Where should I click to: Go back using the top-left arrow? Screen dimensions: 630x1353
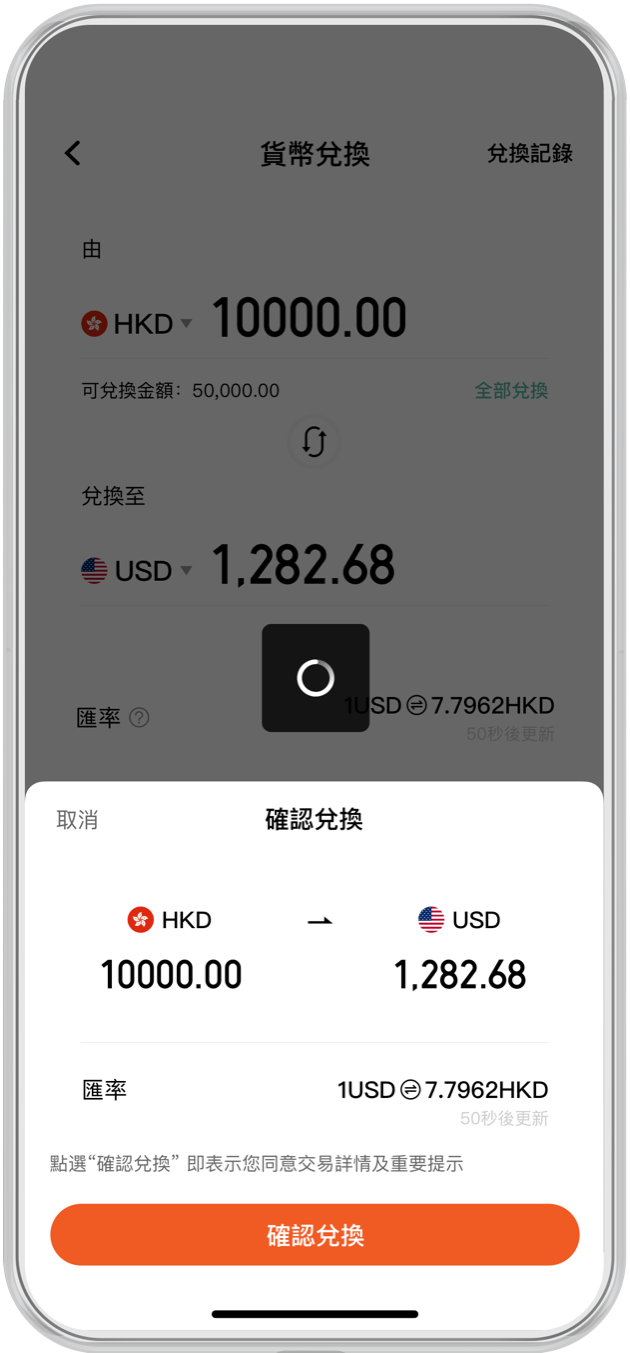[72, 153]
